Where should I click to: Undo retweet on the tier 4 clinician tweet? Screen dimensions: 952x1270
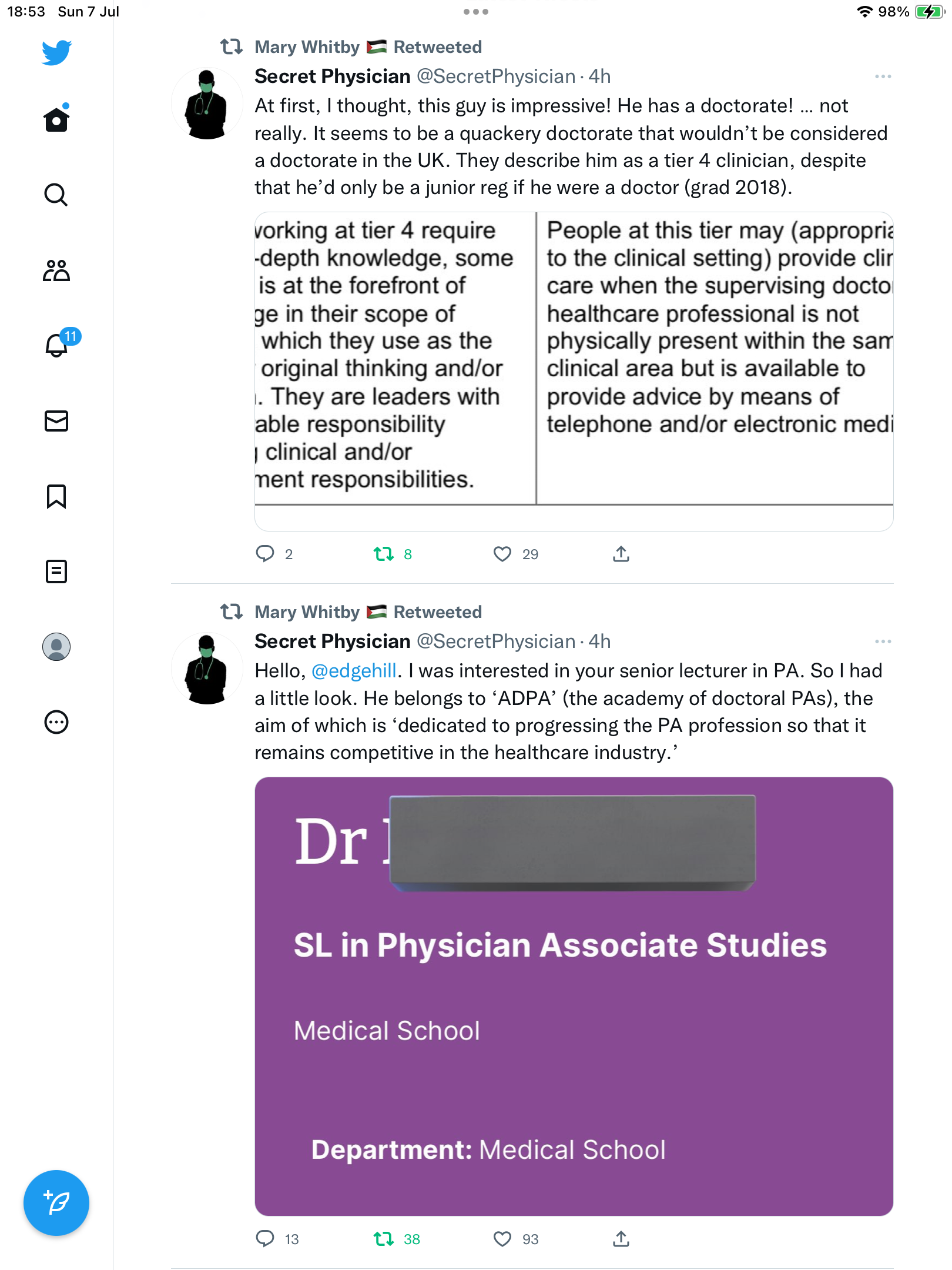(384, 554)
